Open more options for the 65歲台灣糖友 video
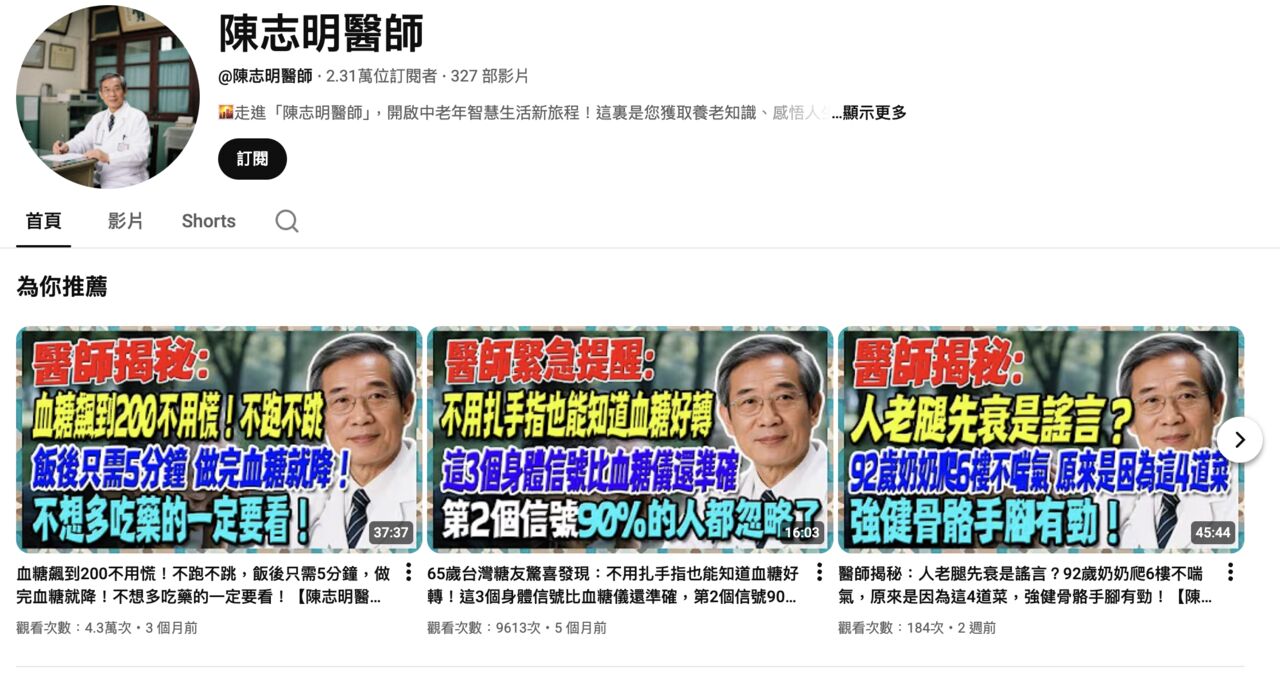The width and height of the screenshot is (1280, 682). [x=819, y=573]
